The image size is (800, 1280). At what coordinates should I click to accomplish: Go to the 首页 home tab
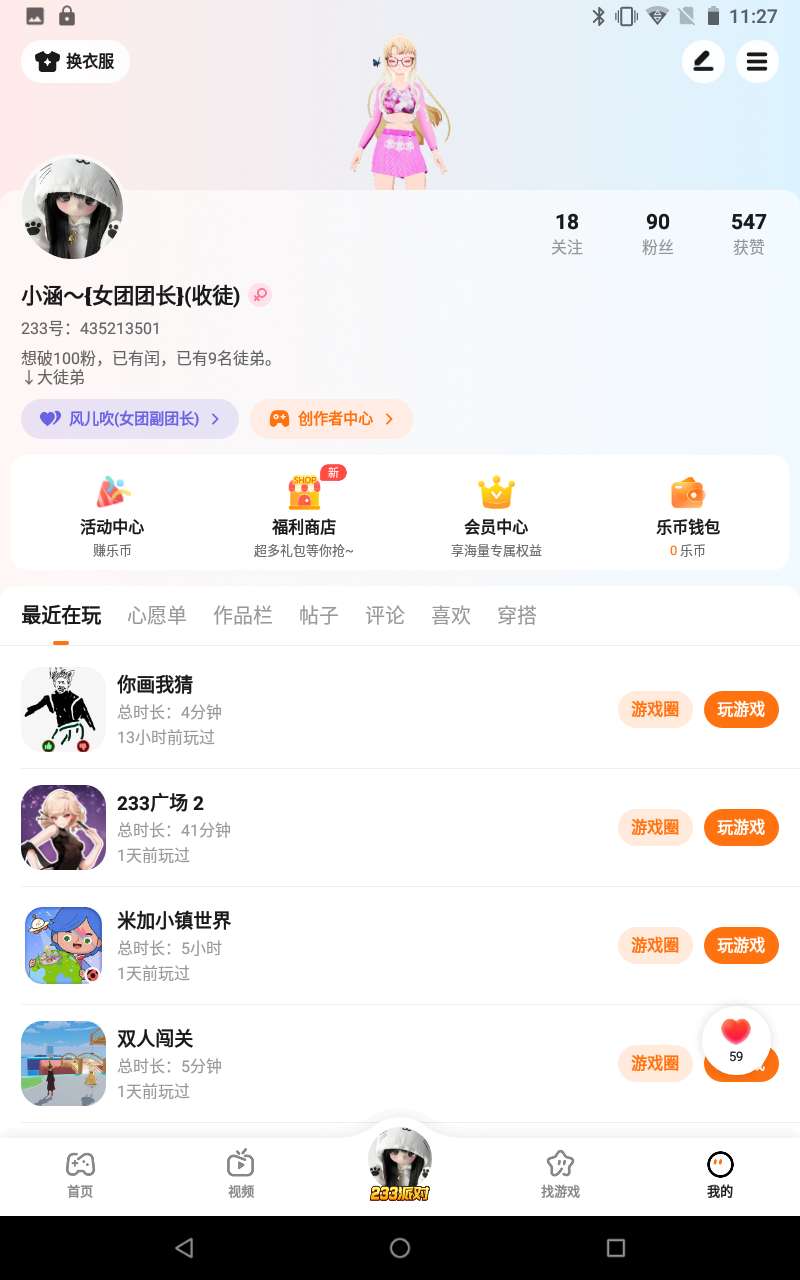(80, 1174)
